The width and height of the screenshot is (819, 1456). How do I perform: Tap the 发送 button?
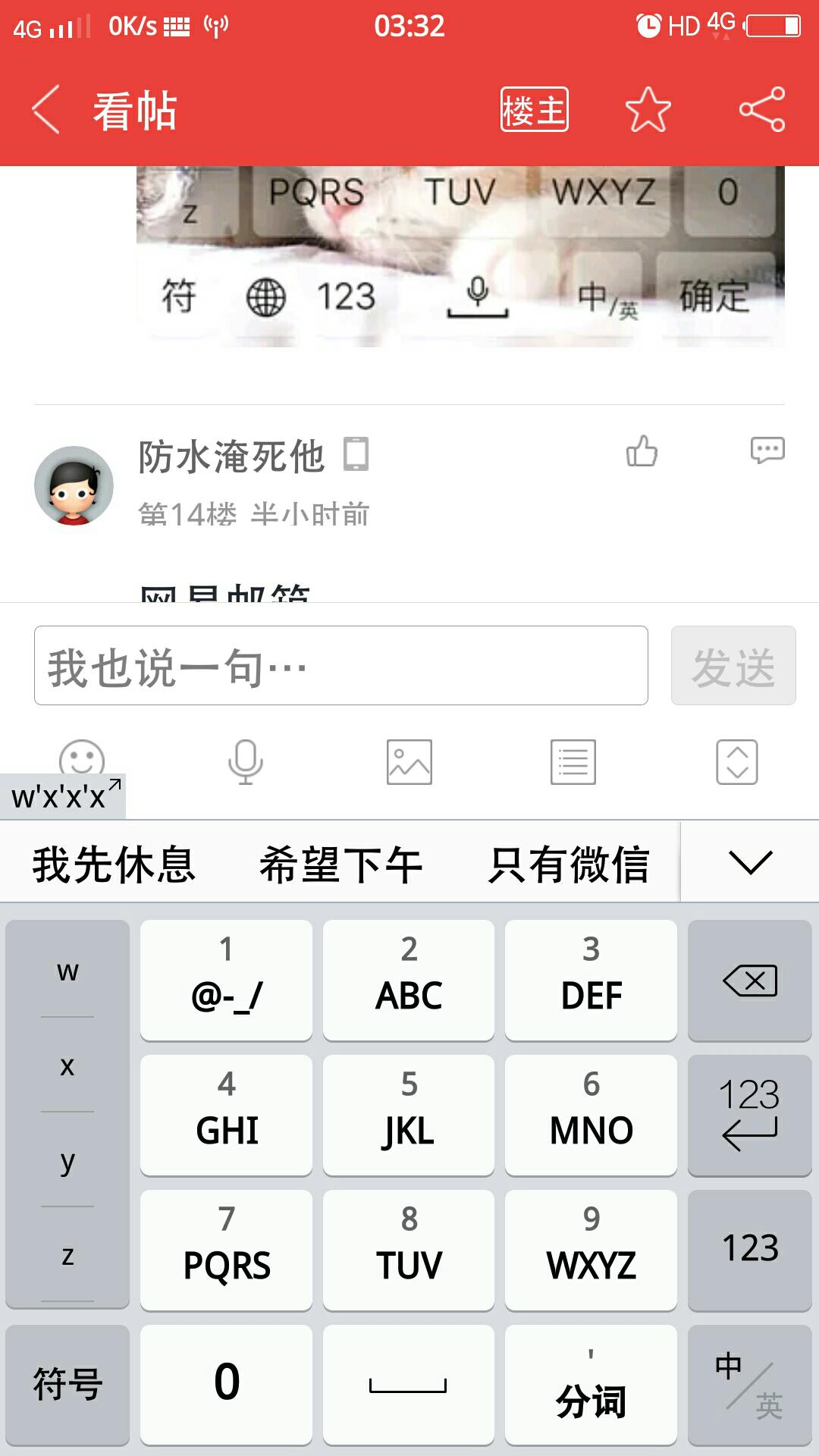point(733,666)
